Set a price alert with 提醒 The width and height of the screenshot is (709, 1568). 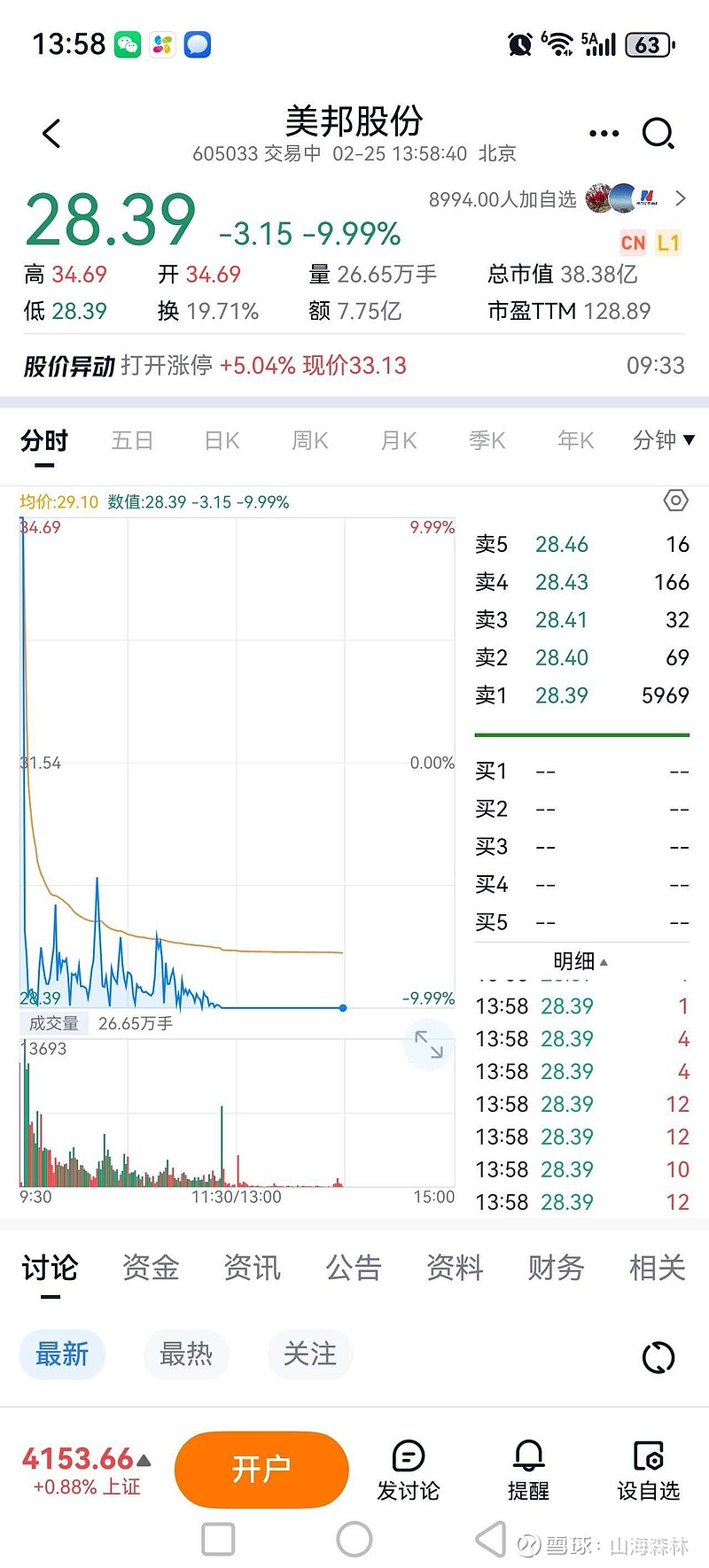(x=528, y=1471)
